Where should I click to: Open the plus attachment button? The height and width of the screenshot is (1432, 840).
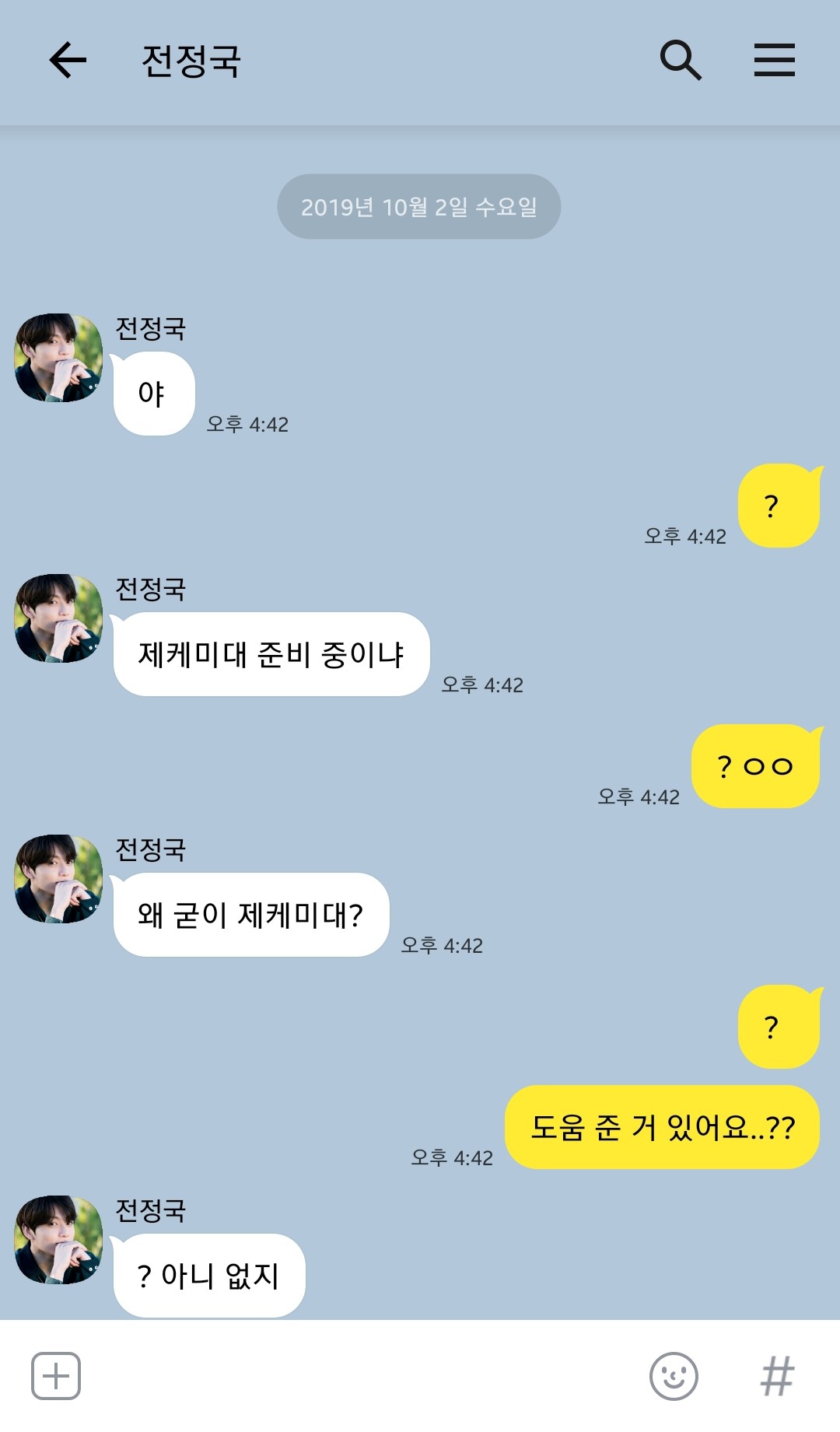point(56,1376)
